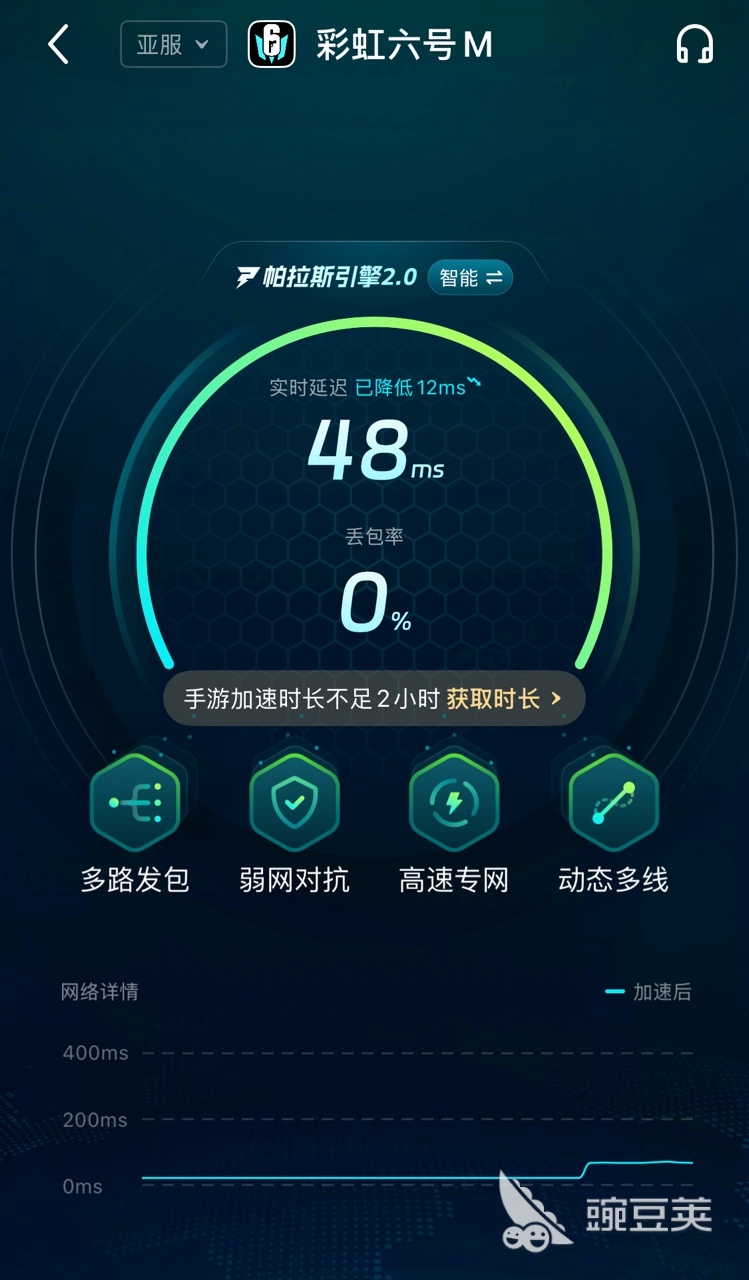Viewport: 749px width, 1280px height.
Task: Open the 弱网对抗 feature
Action: [x=294, y=802]
